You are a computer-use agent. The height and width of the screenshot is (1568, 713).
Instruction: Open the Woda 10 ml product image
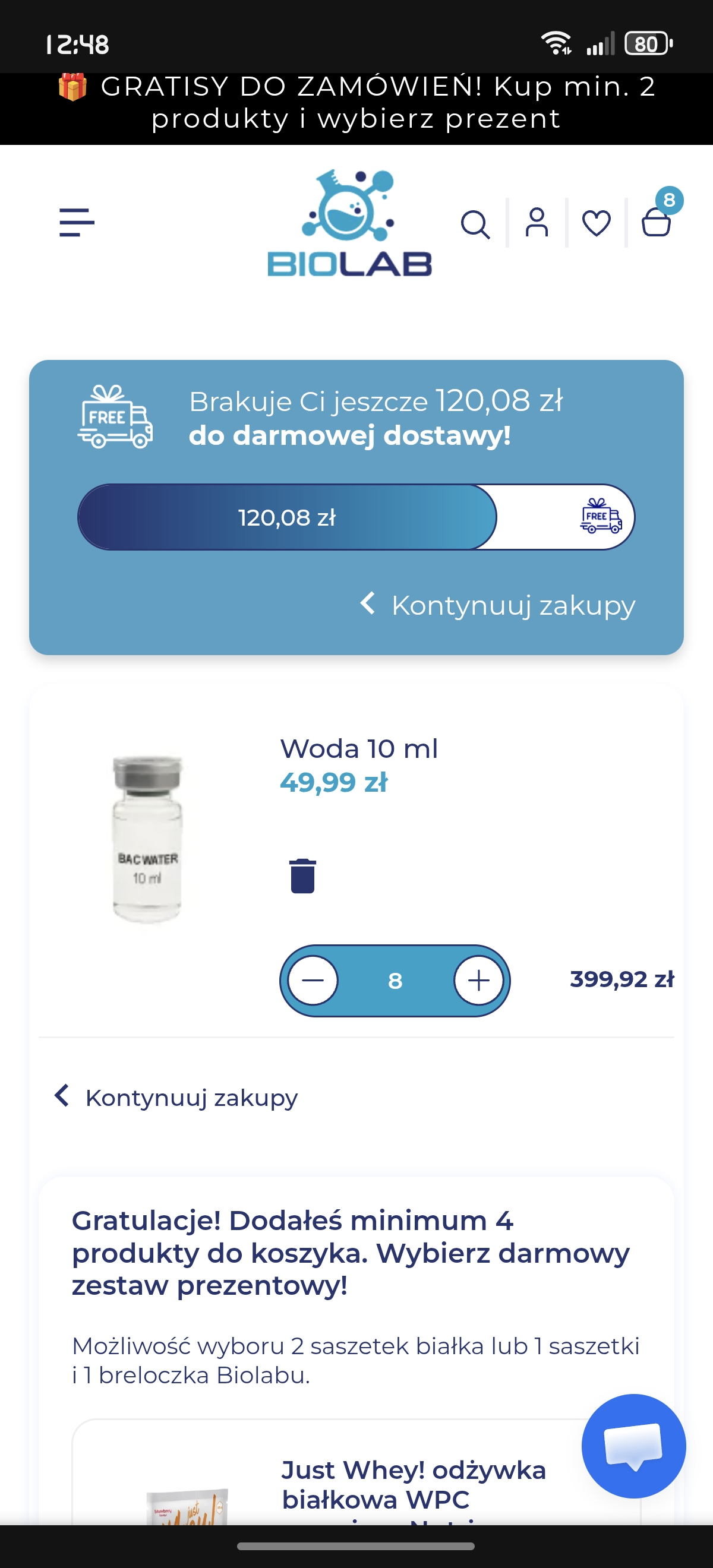point(147,840)
